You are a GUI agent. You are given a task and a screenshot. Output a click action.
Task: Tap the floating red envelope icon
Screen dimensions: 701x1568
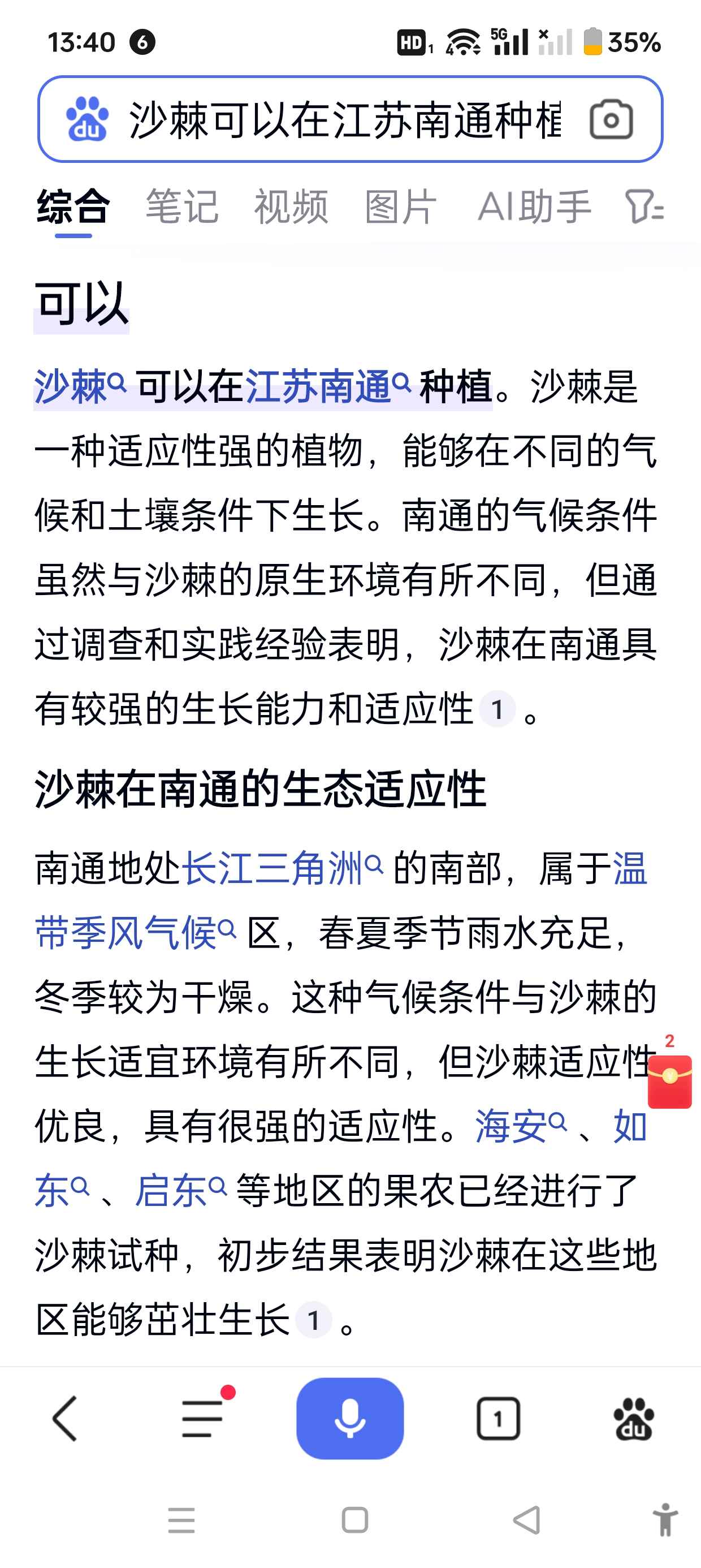(x=669, y=1080)
